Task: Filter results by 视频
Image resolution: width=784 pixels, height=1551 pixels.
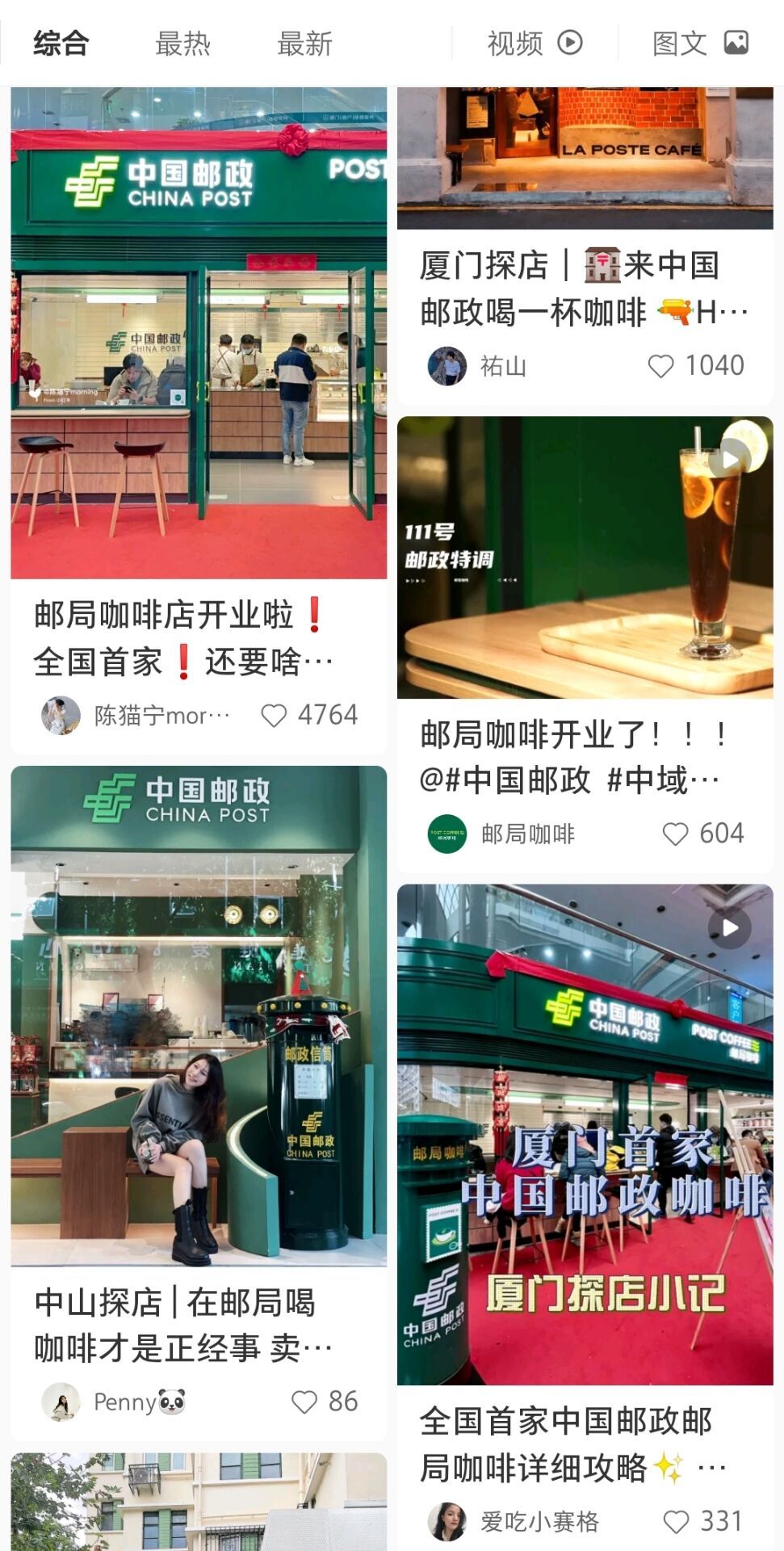Action: coord(535,44)
